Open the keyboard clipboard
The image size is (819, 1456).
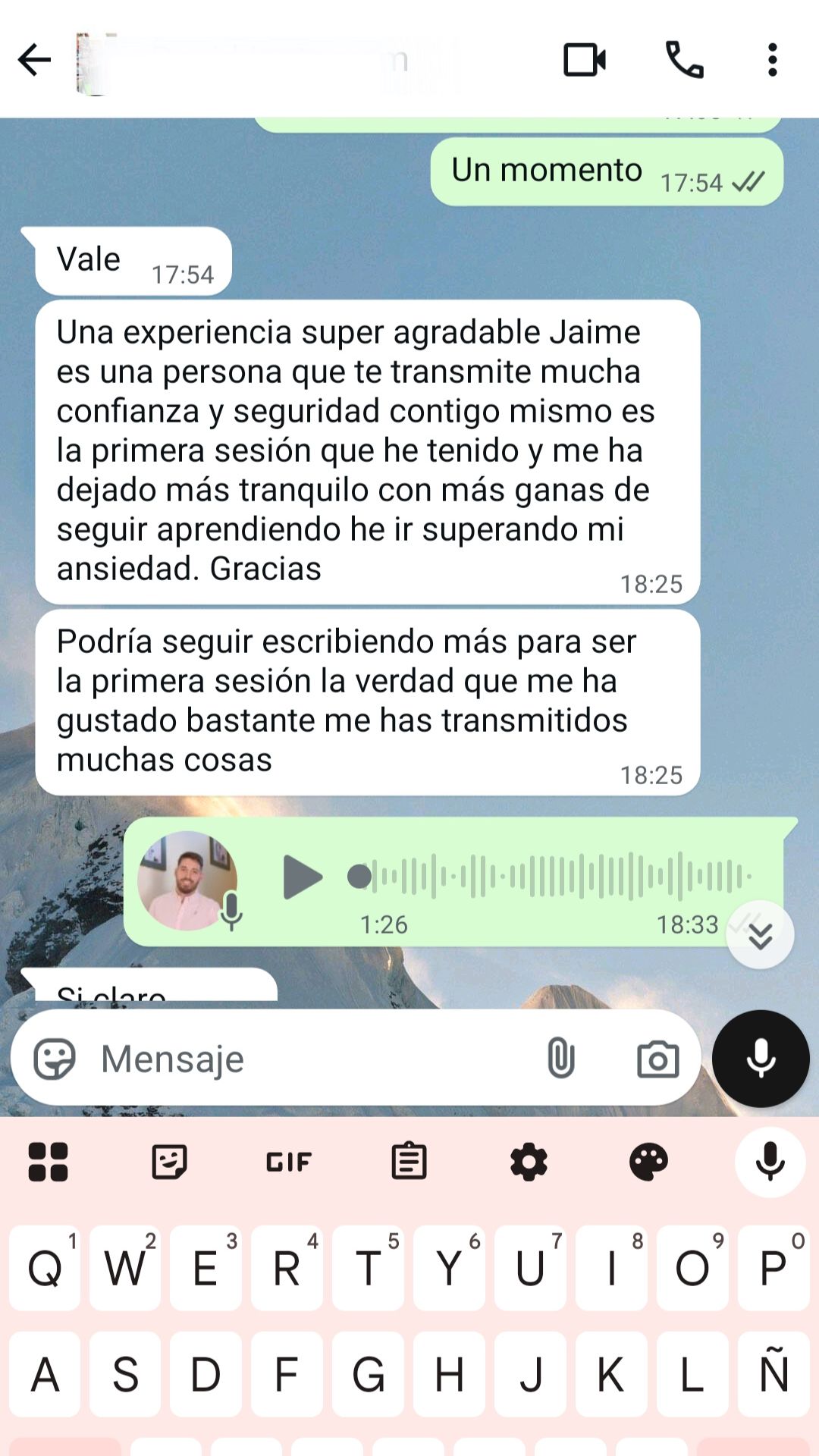coord(409,1162)
